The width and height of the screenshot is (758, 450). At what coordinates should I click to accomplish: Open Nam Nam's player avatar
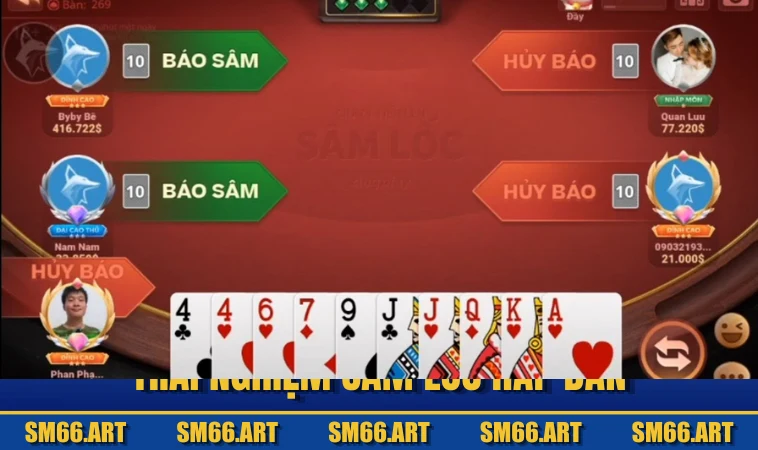78,188
